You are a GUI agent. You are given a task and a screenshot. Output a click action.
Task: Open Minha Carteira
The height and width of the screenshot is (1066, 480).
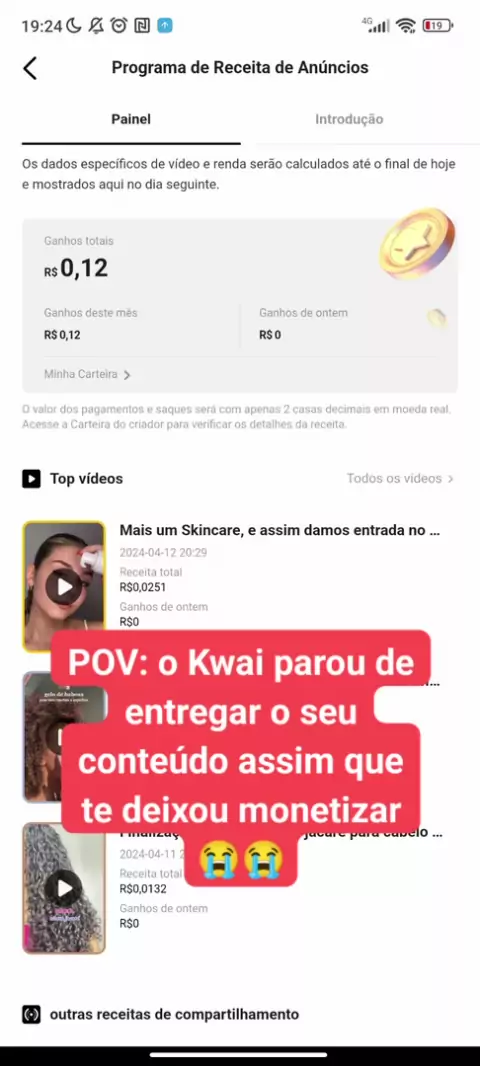coord(87,374)
